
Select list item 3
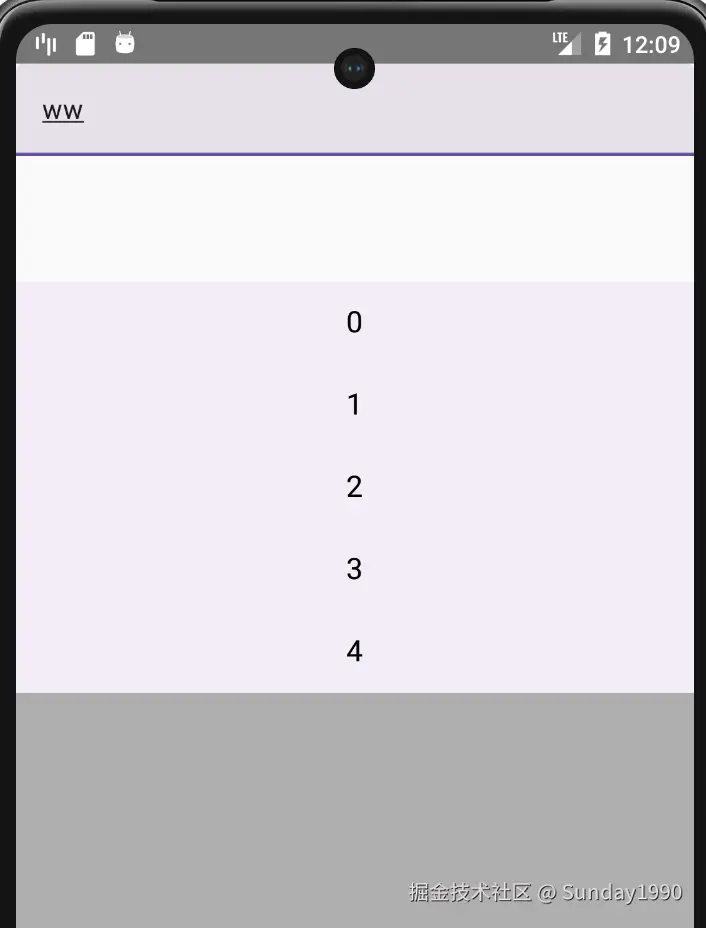coord(354,569)
